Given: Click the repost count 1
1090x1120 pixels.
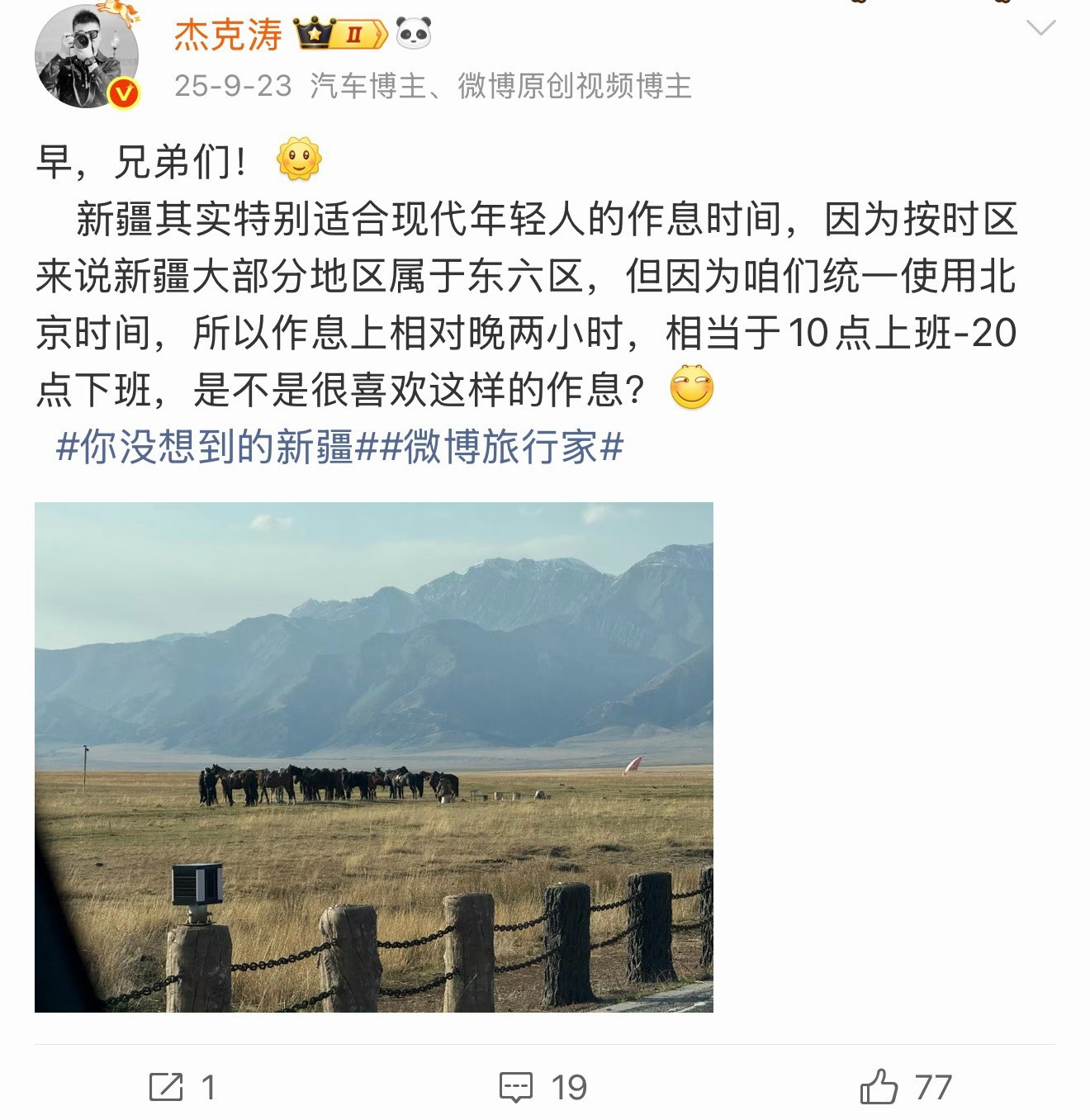Looking at the screenshot, I should pos(206,1086).
